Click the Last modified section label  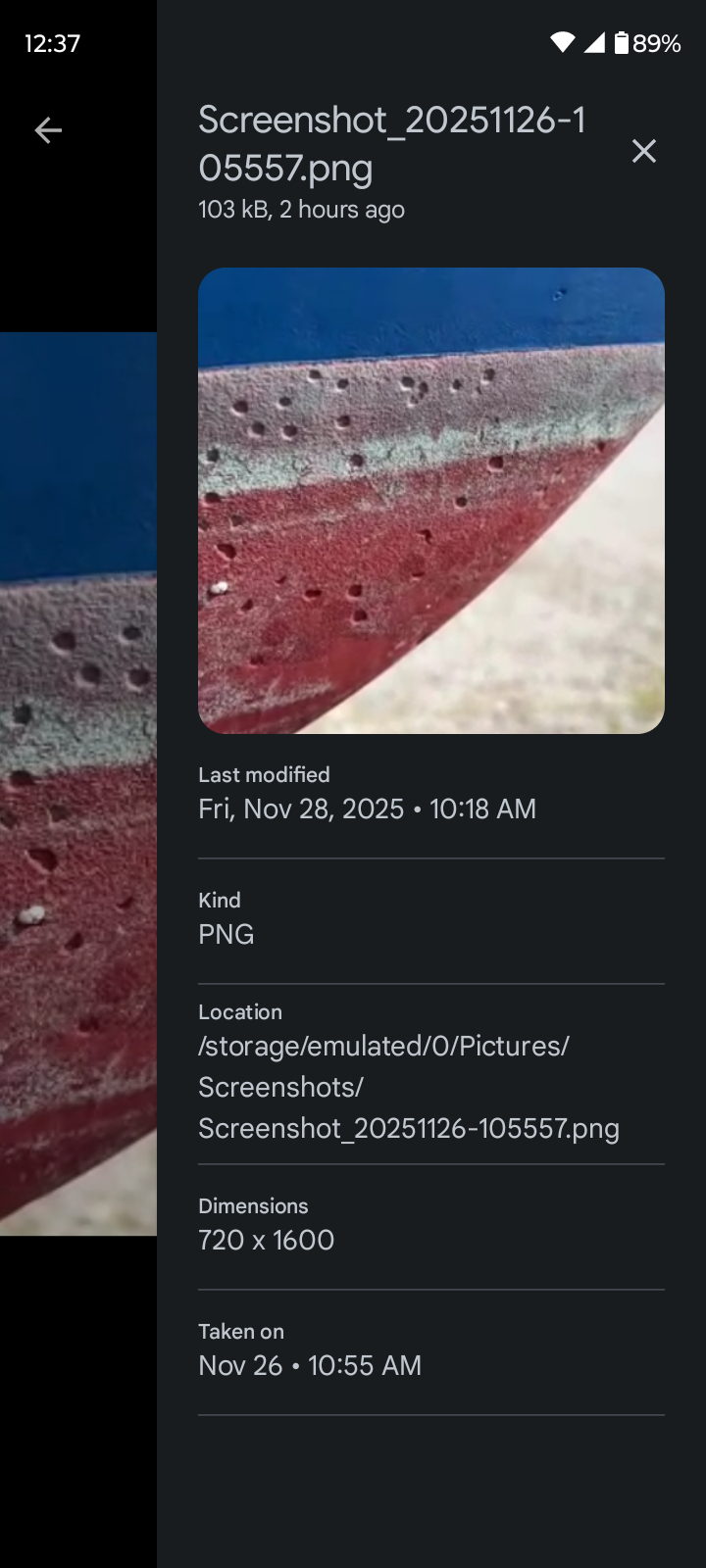tap(263, 774)
